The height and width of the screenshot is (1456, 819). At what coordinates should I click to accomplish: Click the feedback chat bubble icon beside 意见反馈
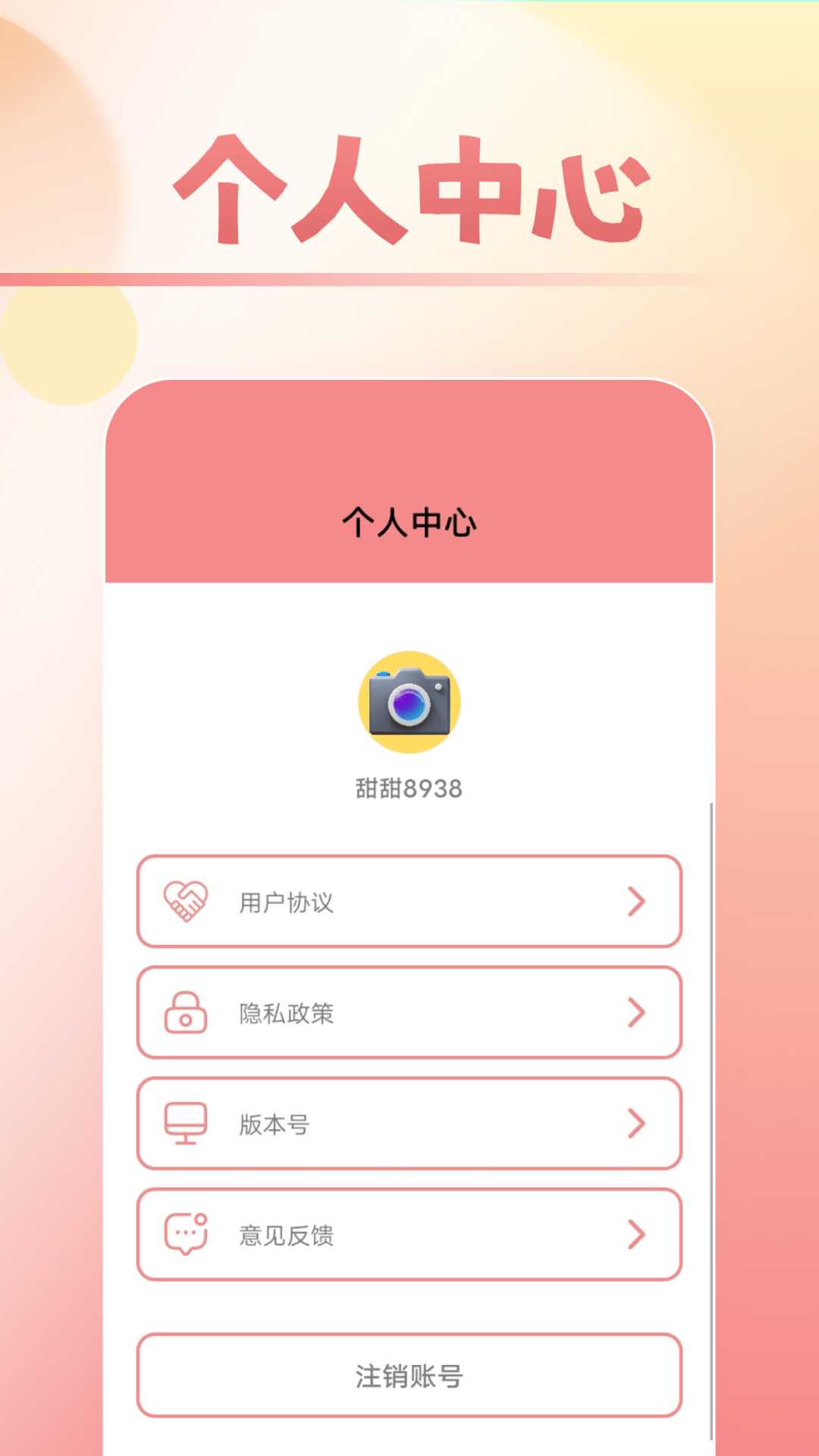pyautogui.click(x=184, y=1235)
